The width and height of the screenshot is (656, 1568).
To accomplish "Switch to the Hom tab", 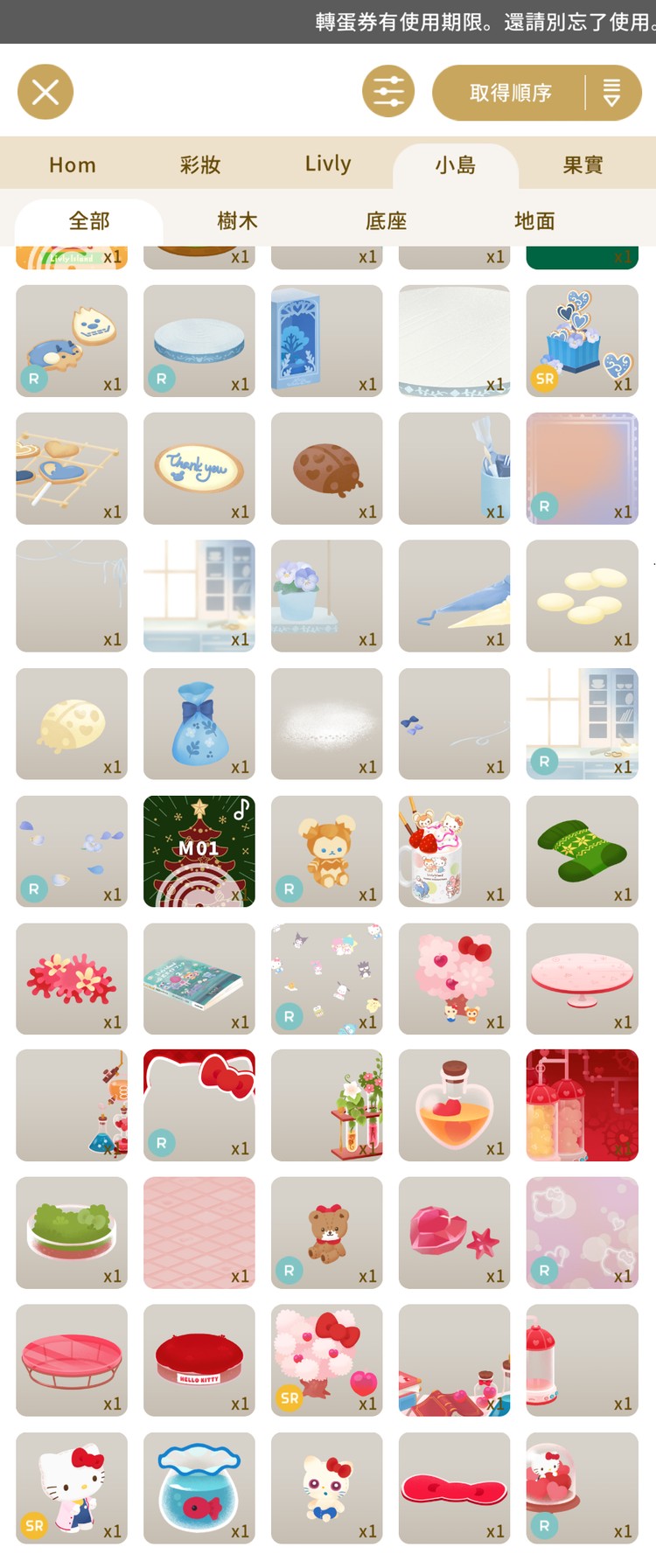I will [73, 164].
